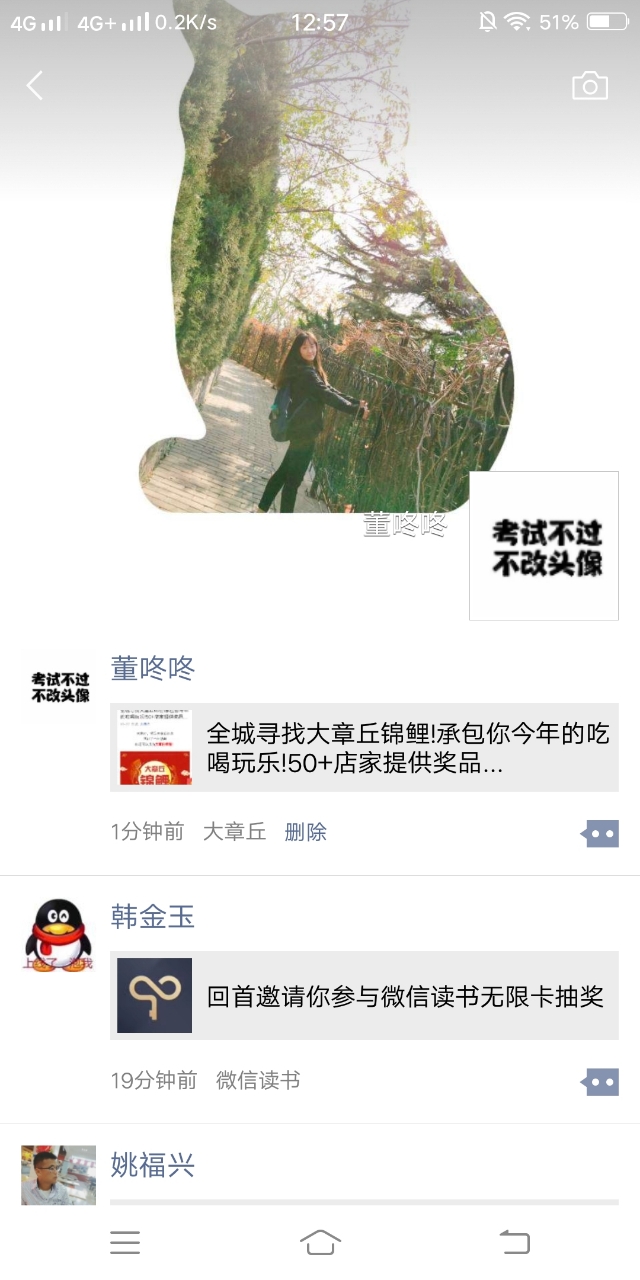View 韩金玉's profile via name

pos(152,916)
